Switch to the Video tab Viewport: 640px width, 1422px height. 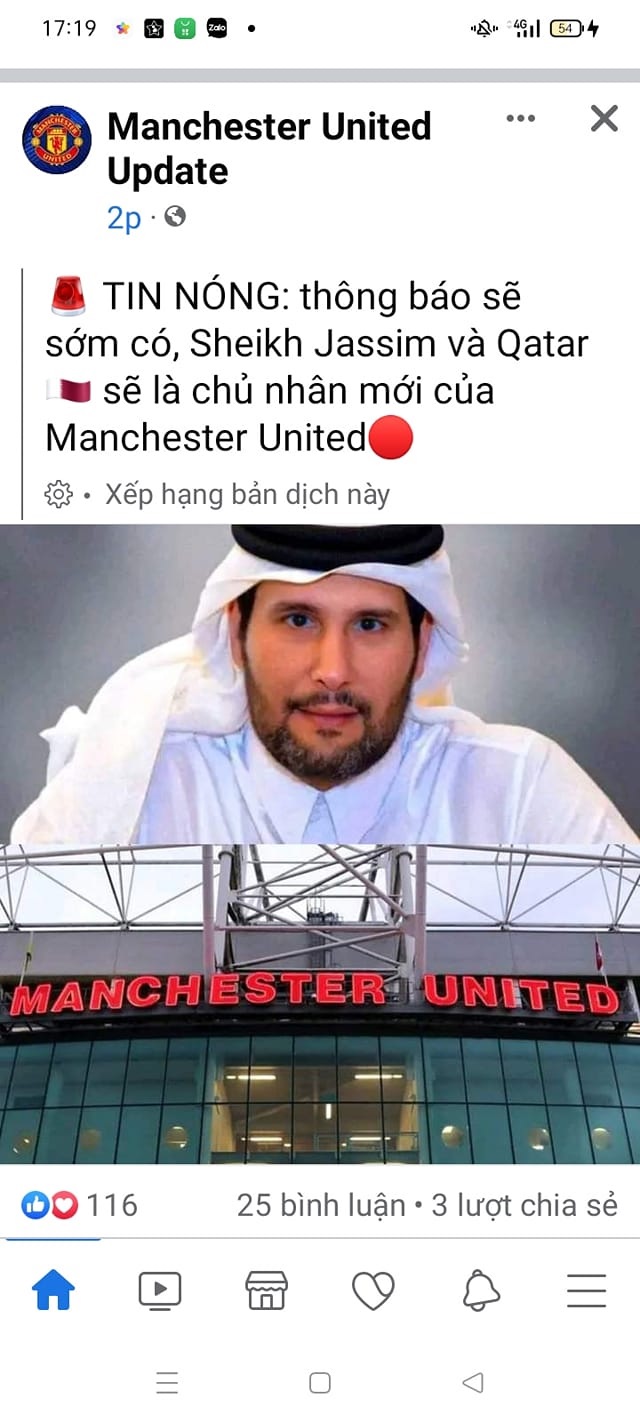point(160,1291)
